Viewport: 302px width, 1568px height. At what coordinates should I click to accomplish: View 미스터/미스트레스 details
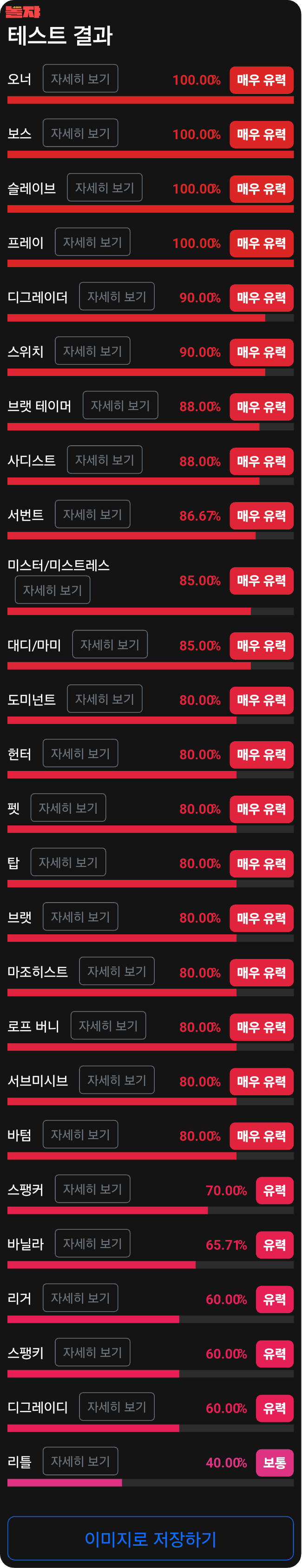click(x=52, y=590)
